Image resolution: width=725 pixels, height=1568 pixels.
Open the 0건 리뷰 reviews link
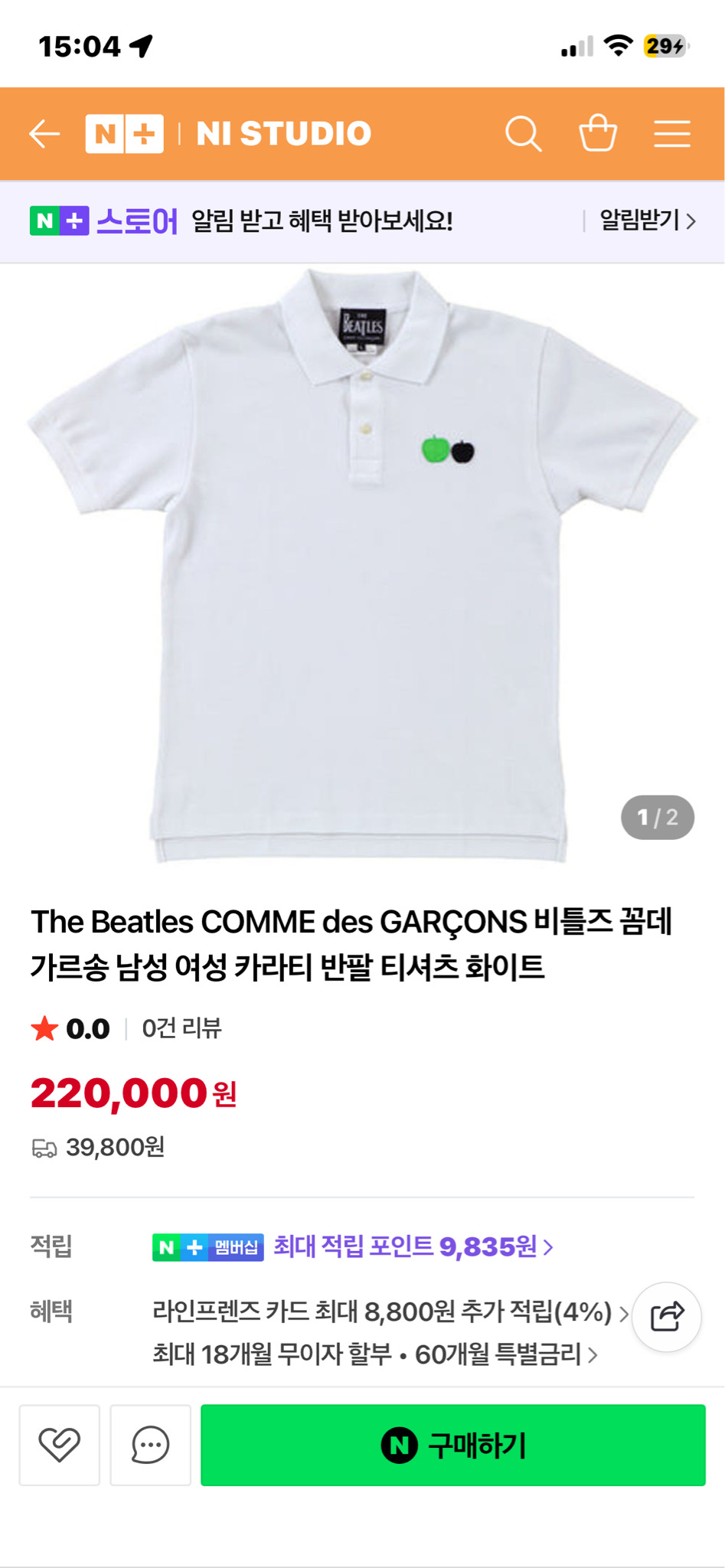click(x=179, y=1029)
